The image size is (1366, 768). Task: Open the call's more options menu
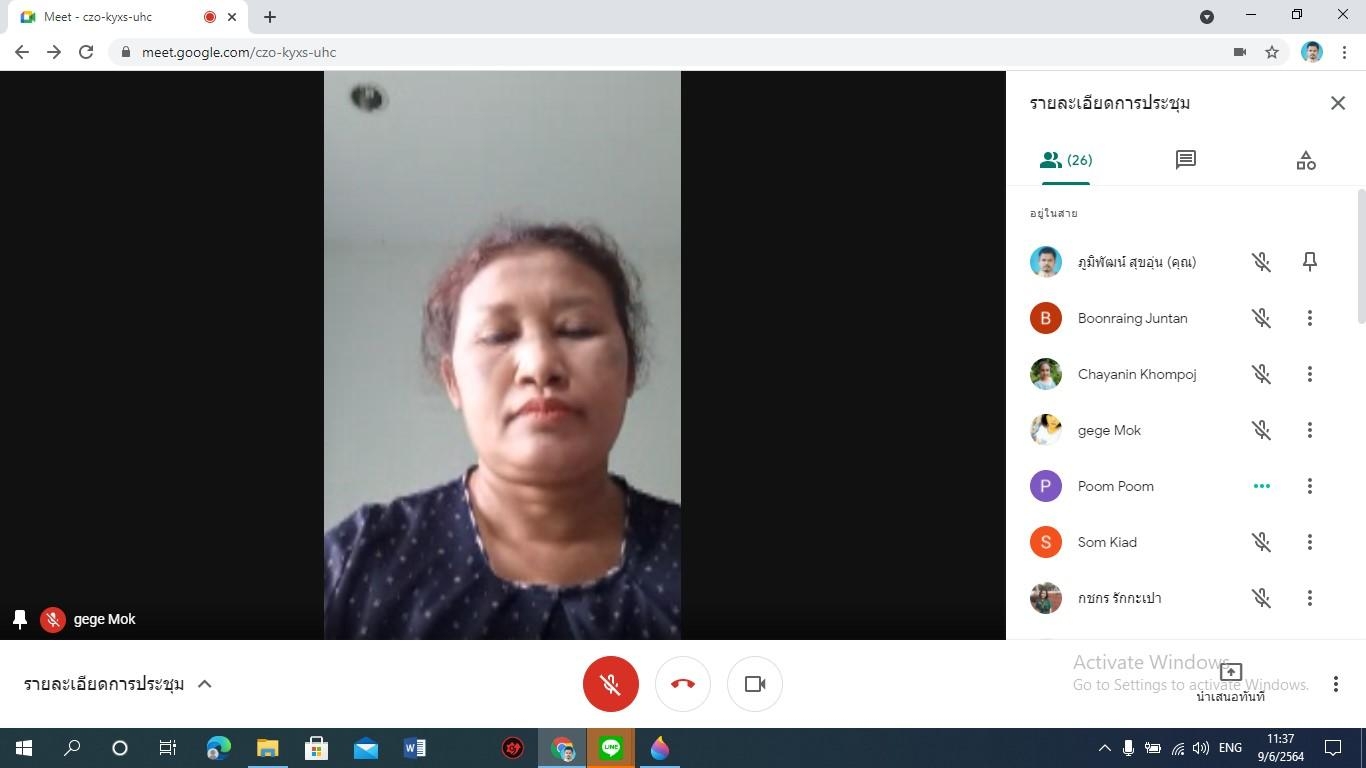[1335, 684]
